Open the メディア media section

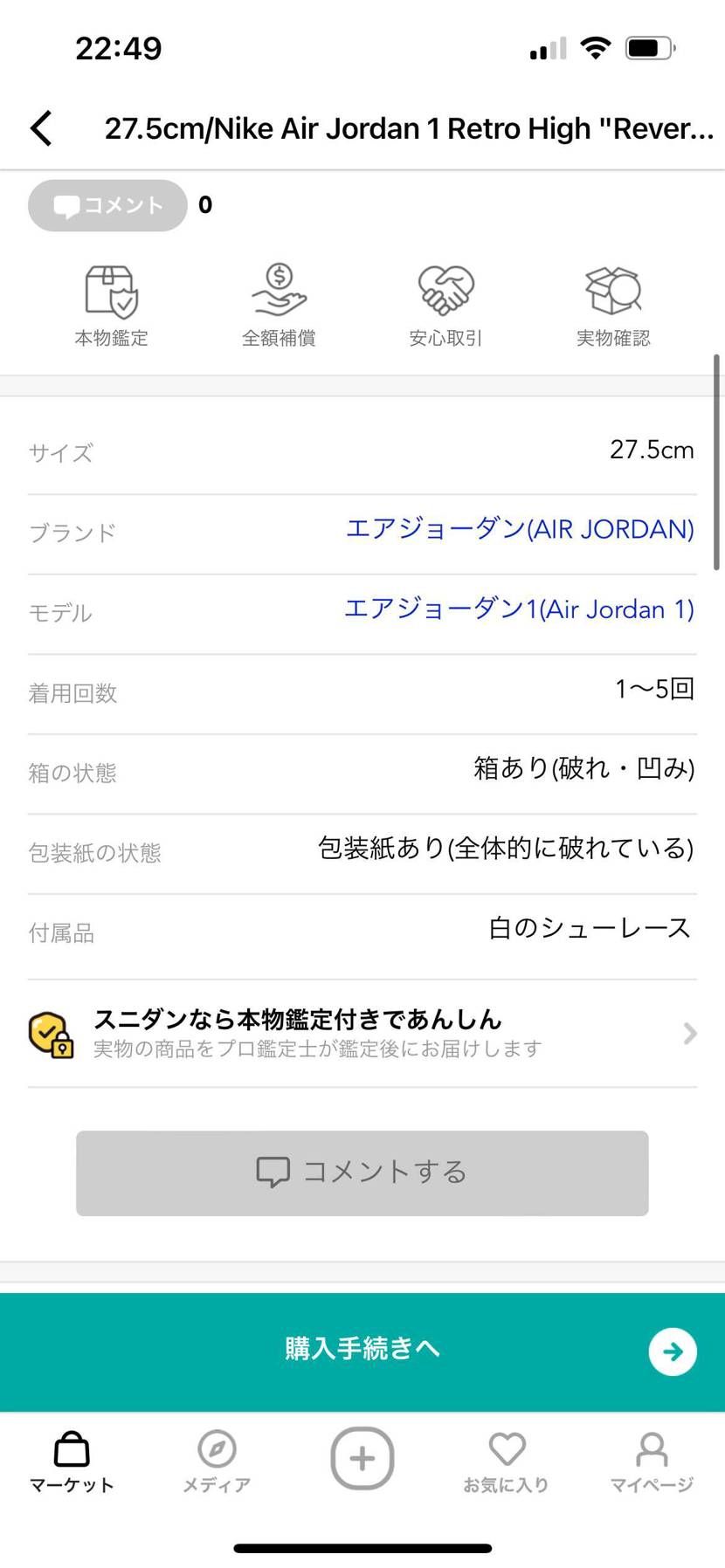click(217, 1456)
